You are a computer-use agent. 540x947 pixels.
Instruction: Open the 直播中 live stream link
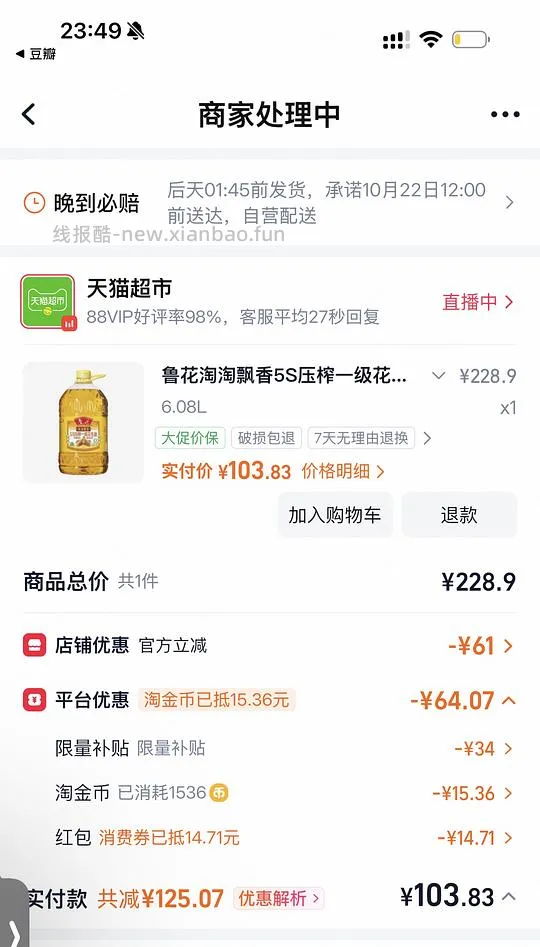(478, 302)
